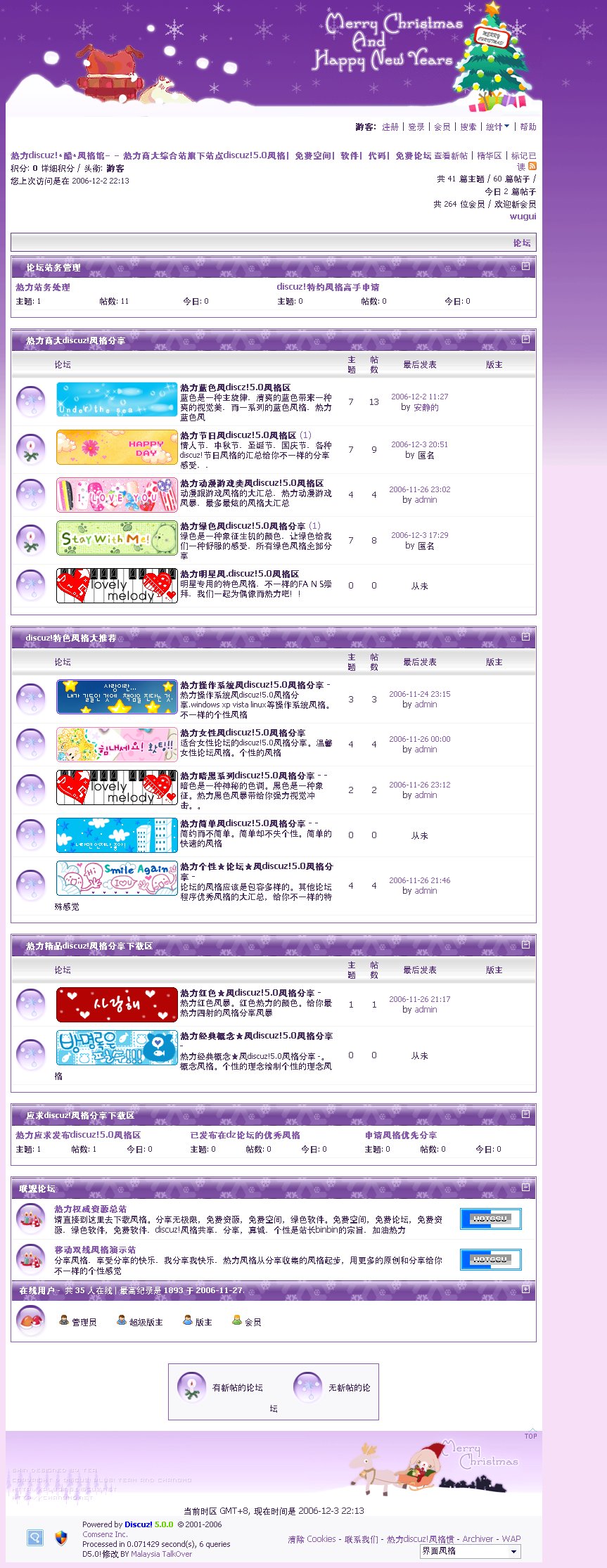Viewport: 607px width, 1568px height.
Task: Open new member wugui's profile
Action: point(523,217)
